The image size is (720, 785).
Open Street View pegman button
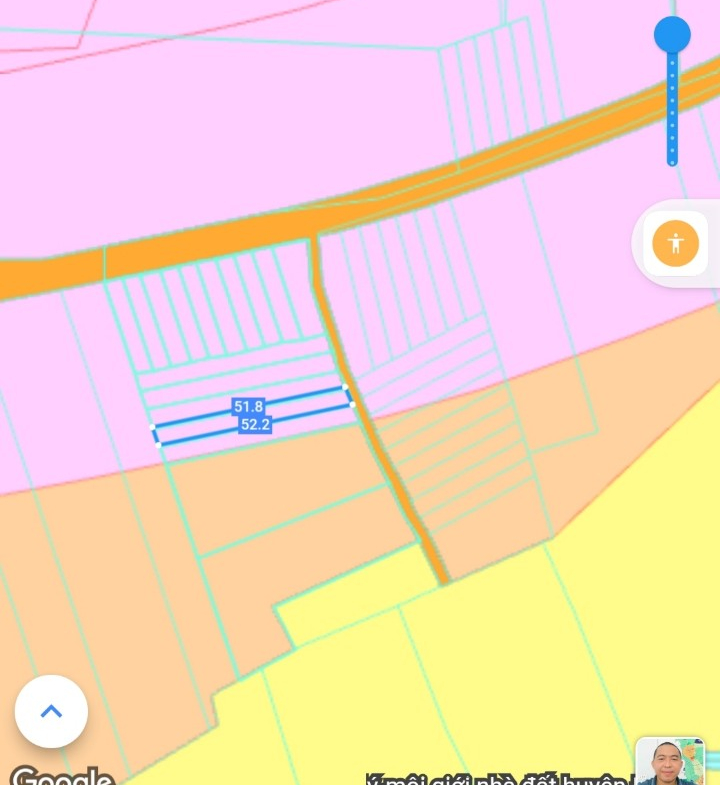pyautogui.click(x=677, y=243)
